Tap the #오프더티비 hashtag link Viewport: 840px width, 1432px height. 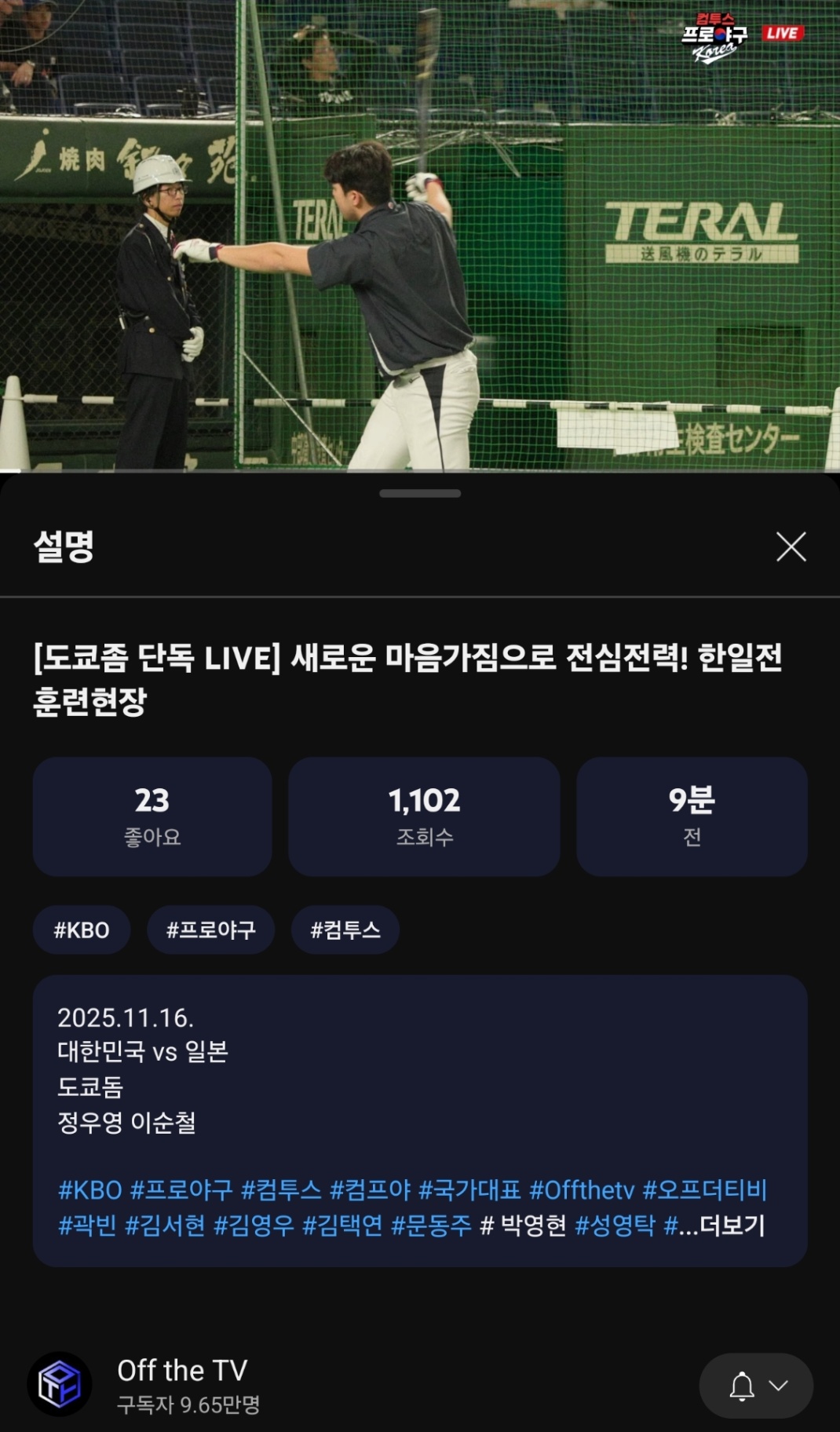[704, 1190]
